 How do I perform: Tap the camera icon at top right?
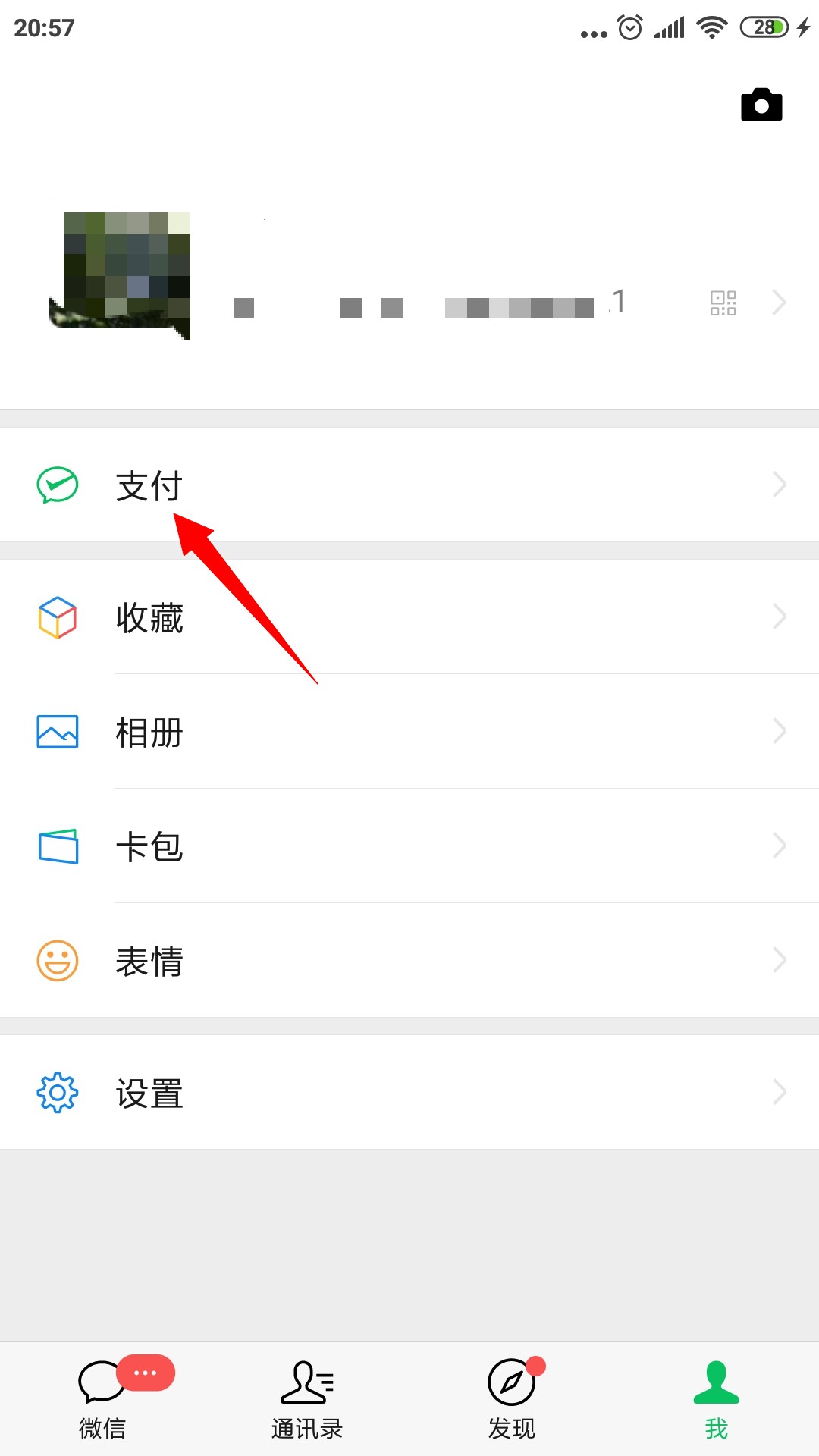[x=761, y=105]
